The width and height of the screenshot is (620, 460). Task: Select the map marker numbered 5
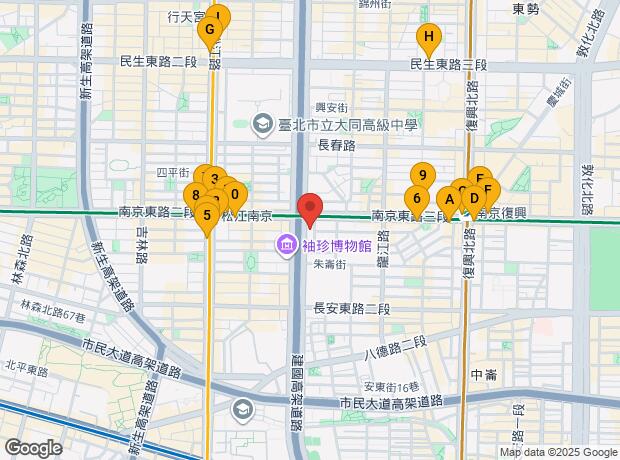pos(206,215)
